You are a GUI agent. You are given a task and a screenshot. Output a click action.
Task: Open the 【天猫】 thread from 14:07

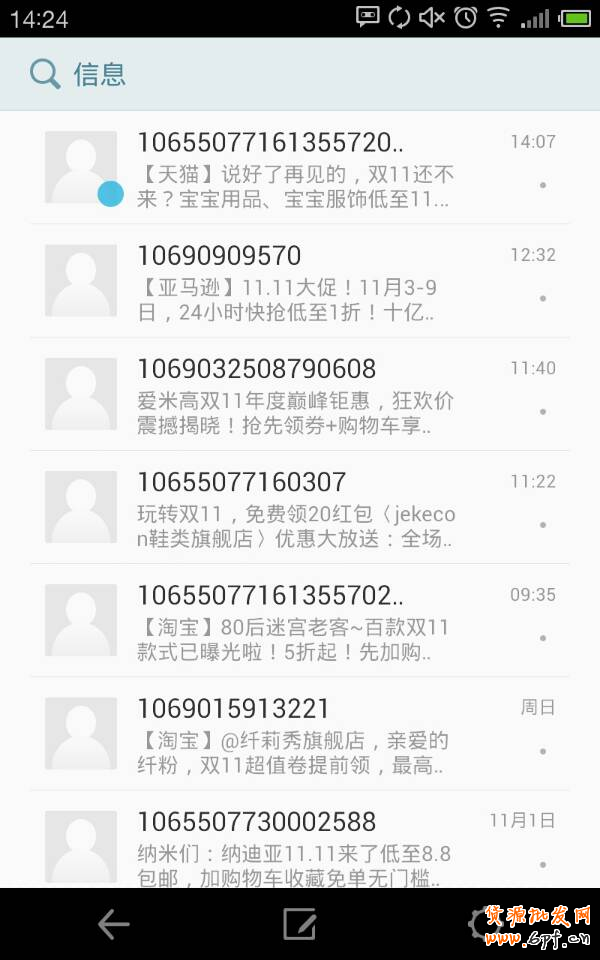click(300, 167)
